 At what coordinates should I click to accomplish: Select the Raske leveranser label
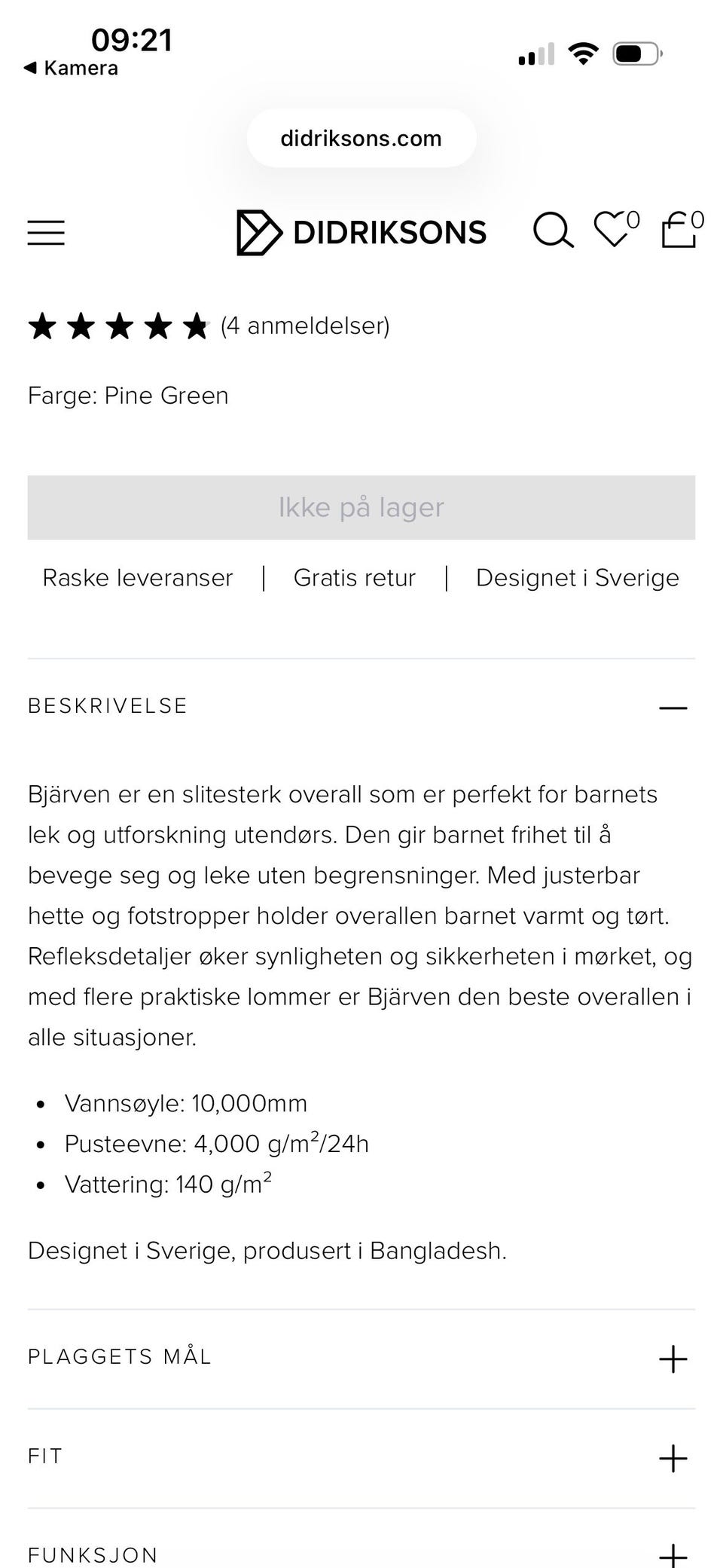(138, 577)
